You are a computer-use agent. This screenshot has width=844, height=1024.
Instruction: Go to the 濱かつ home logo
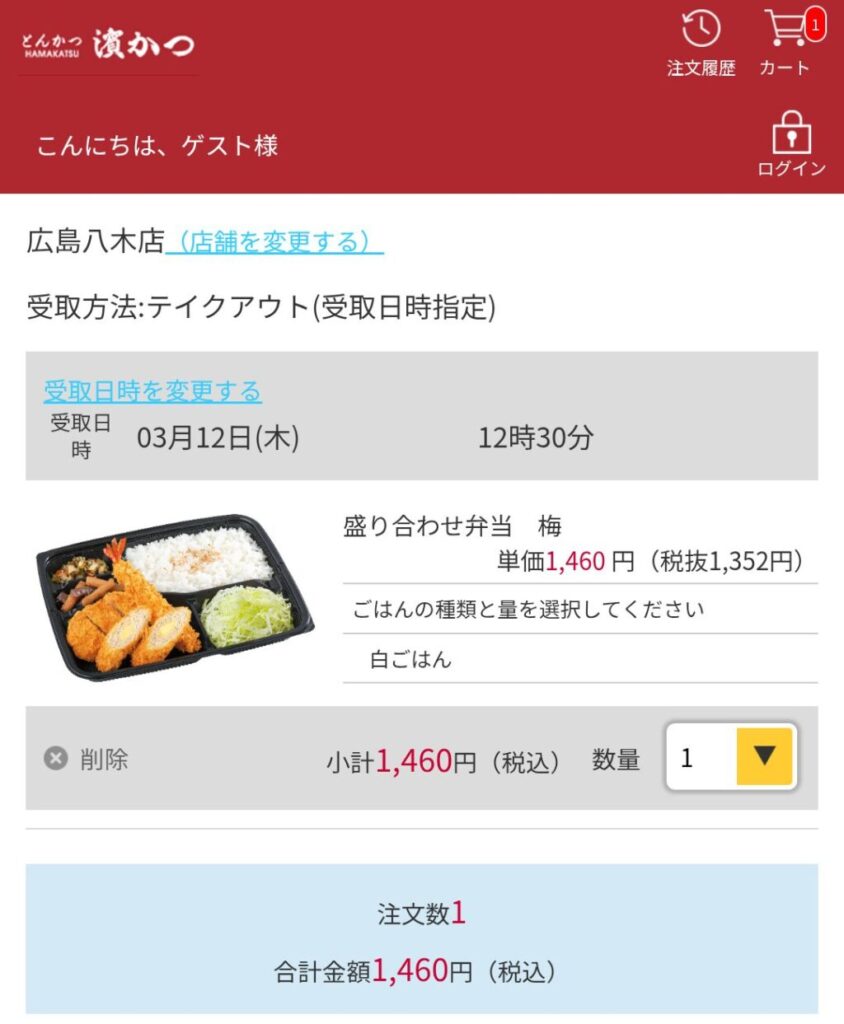[108, 44]
